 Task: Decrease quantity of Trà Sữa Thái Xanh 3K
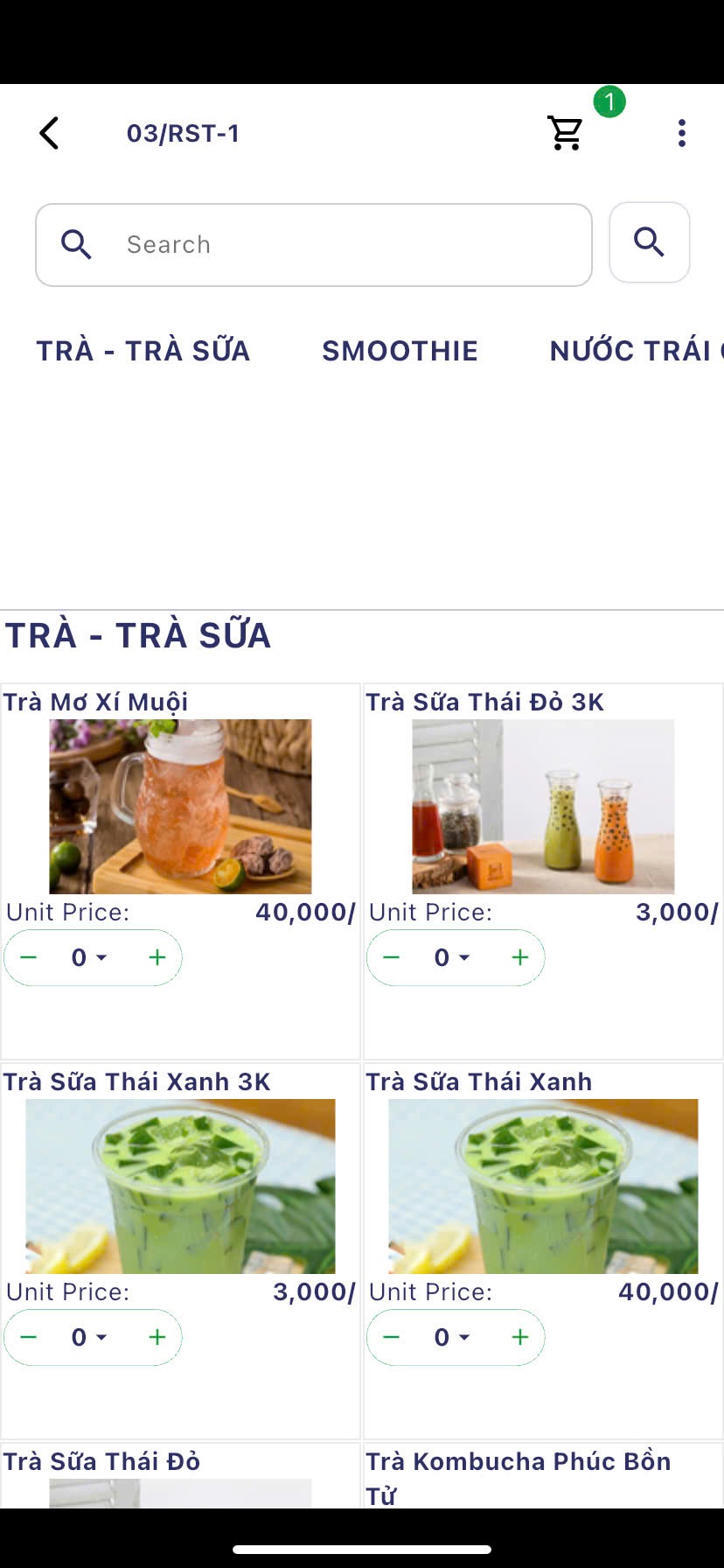(x=28, y=1337)
